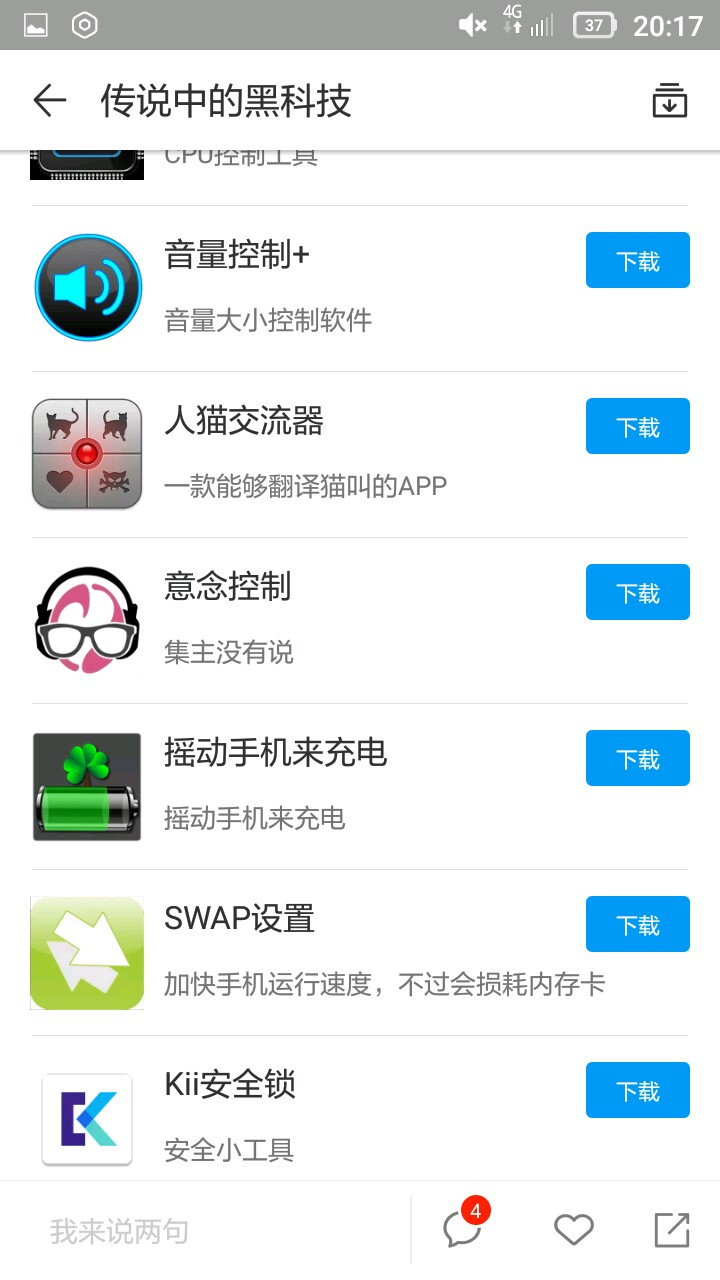Screen dimensions: 720x1280
Task: View the comments with 4 badge
Action: pos(463,1230)
